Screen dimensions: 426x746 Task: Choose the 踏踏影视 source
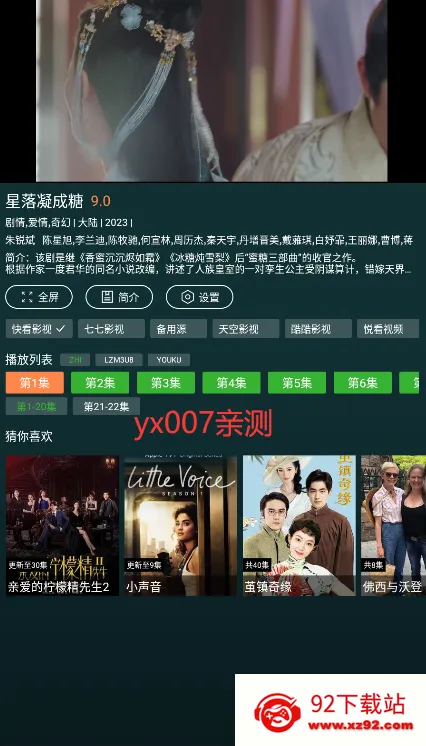318,329
